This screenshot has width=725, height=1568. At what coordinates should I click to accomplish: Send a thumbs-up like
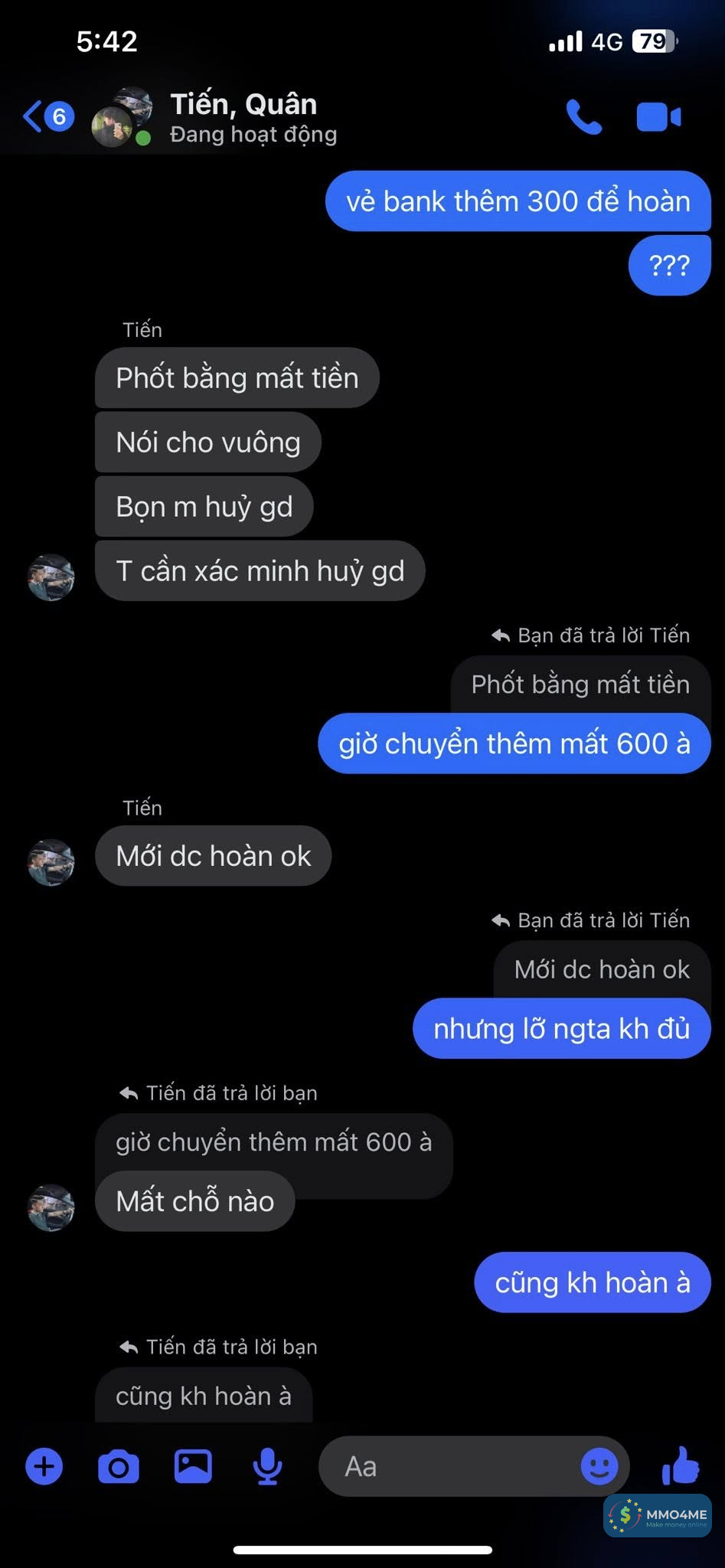(x=680, y=1466)
